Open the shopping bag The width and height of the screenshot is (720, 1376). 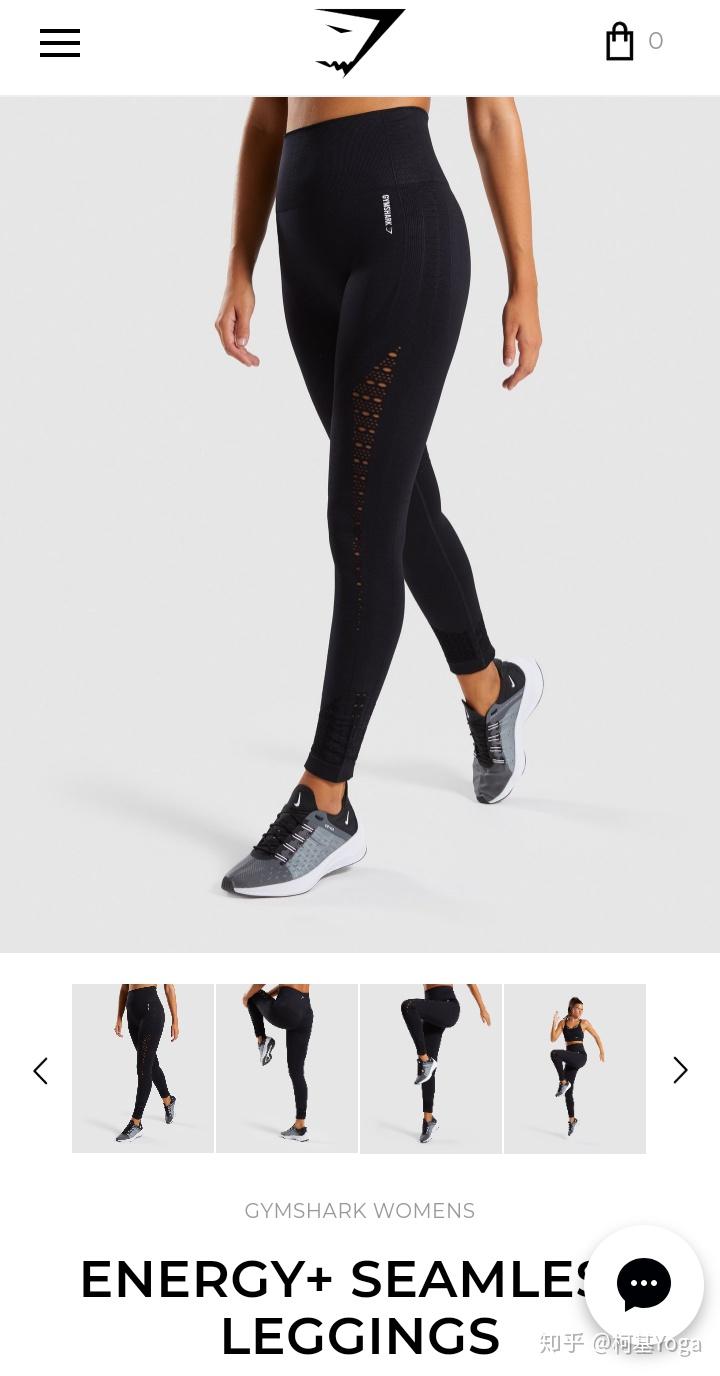[620, 42]
